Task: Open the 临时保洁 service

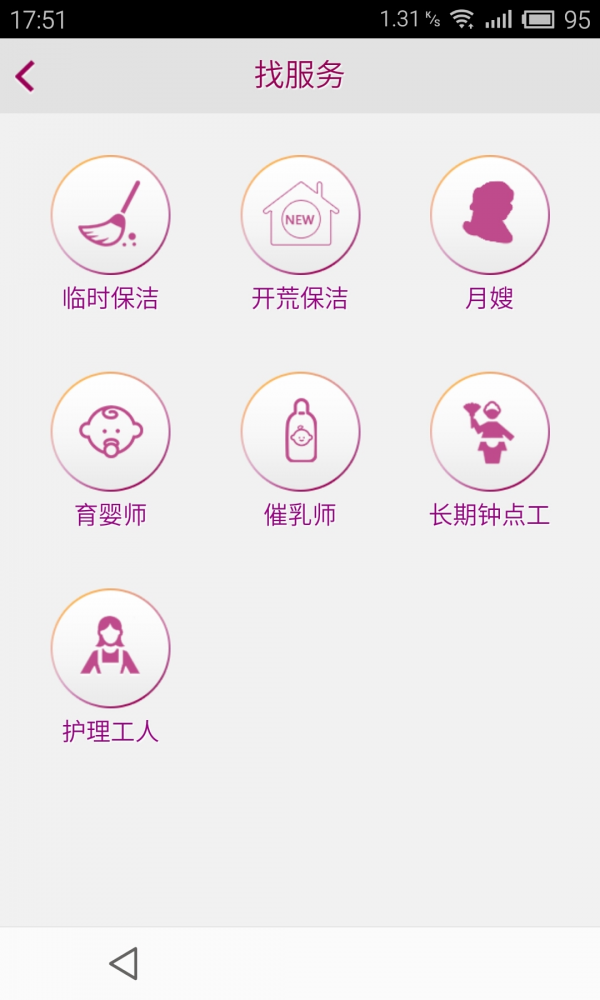Action: point(110,215)
